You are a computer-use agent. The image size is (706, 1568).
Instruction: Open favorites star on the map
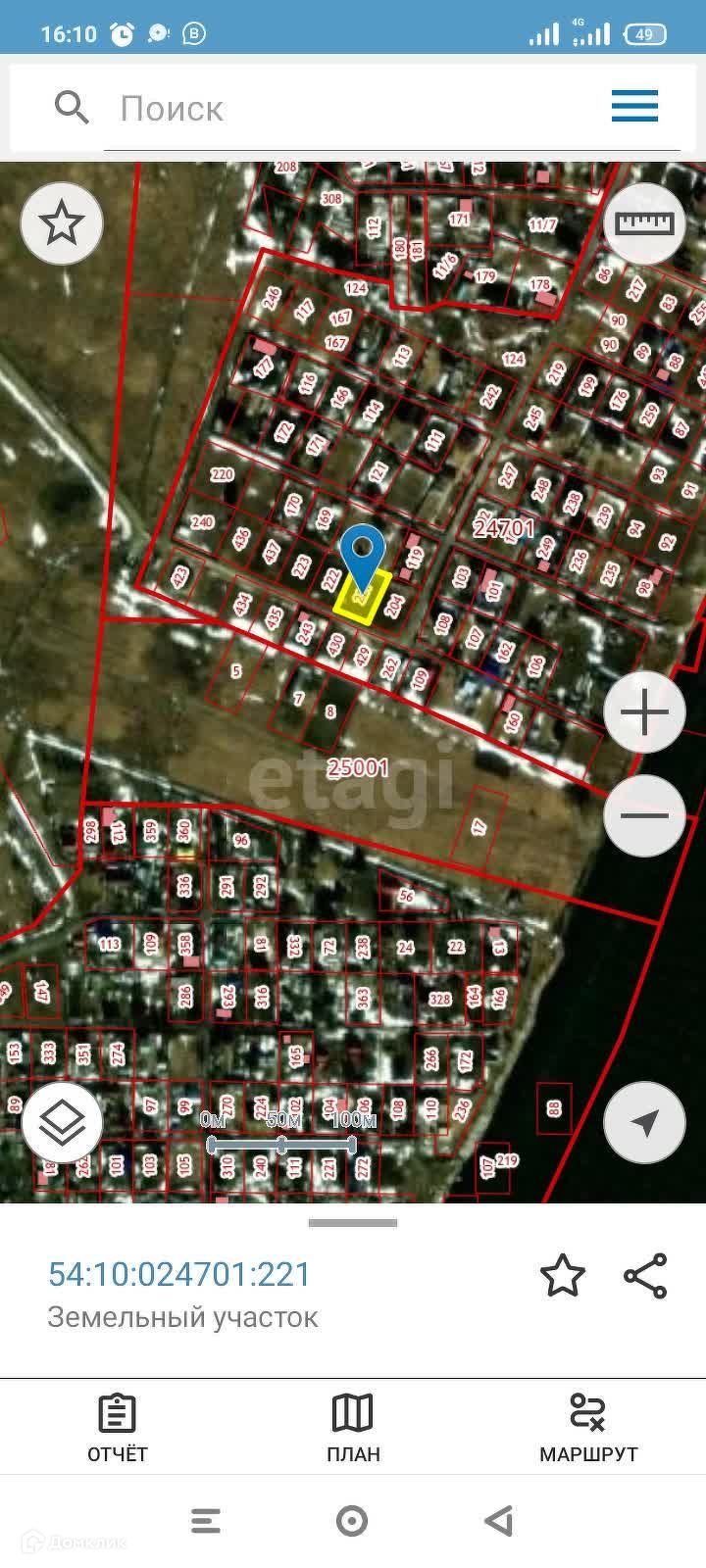(x=62, y=223)
